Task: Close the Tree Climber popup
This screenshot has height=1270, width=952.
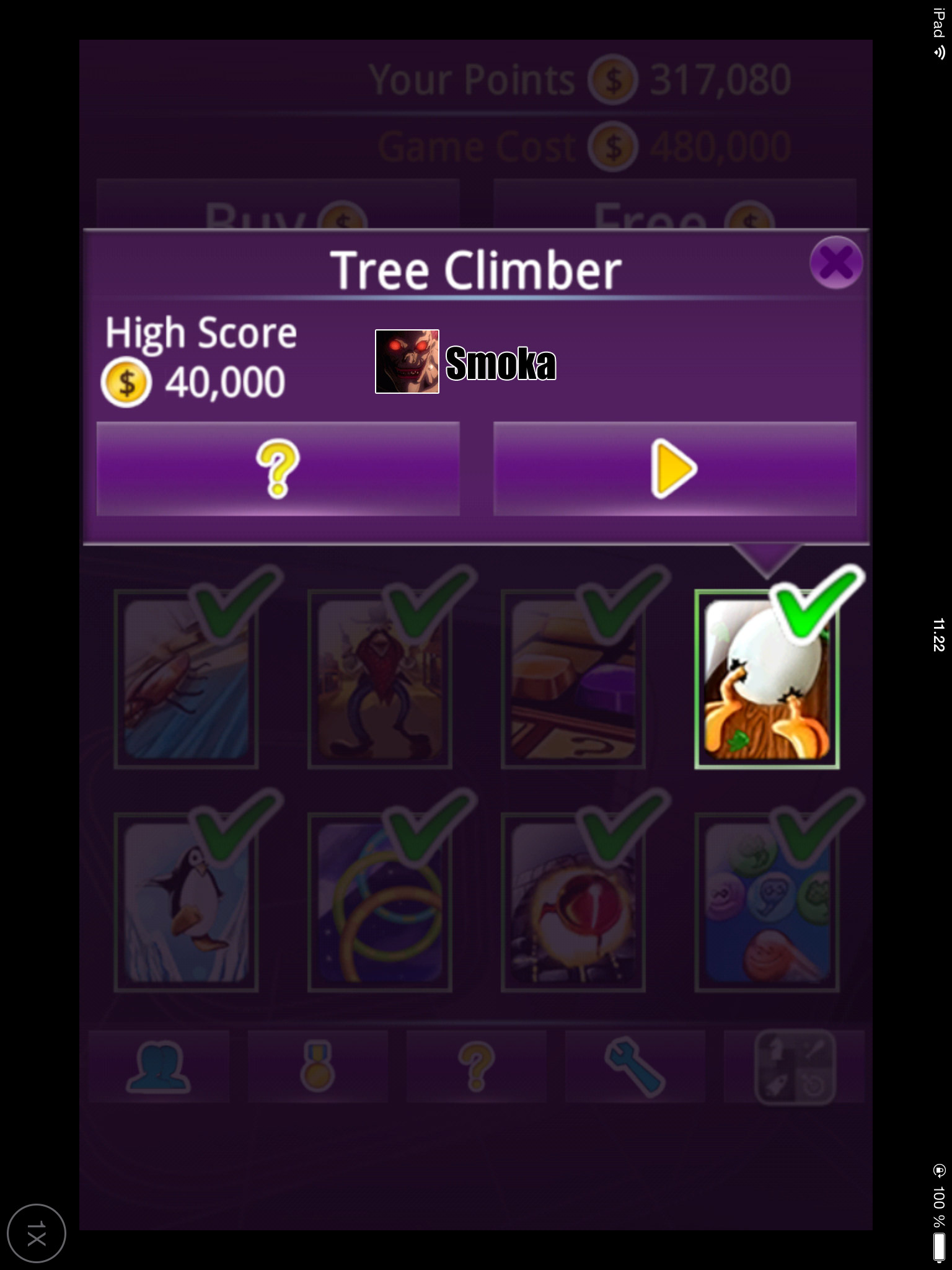Action: pyautogui.click(x=835, y=263)
